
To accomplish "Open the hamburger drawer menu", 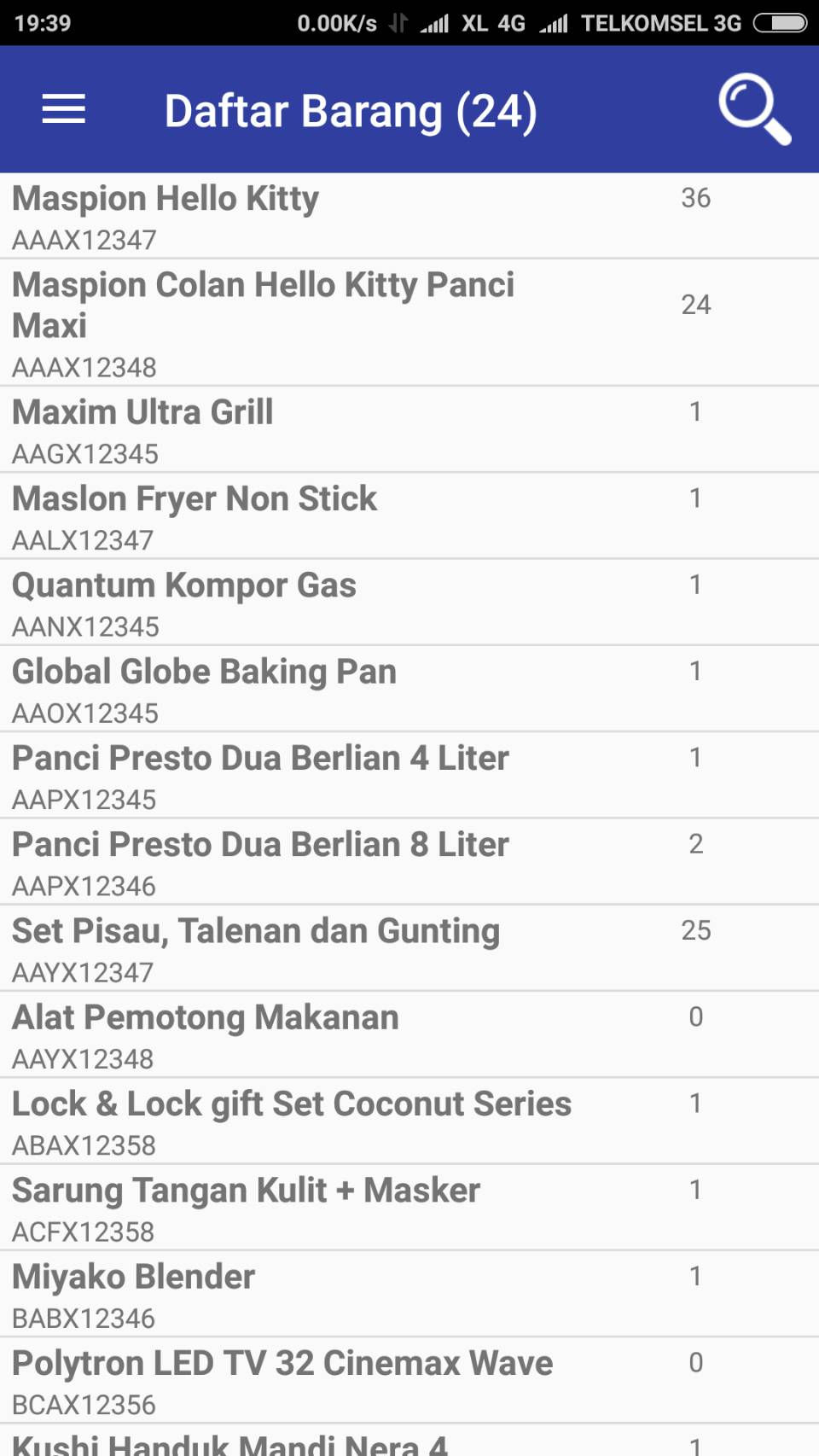I will (64, 109).
